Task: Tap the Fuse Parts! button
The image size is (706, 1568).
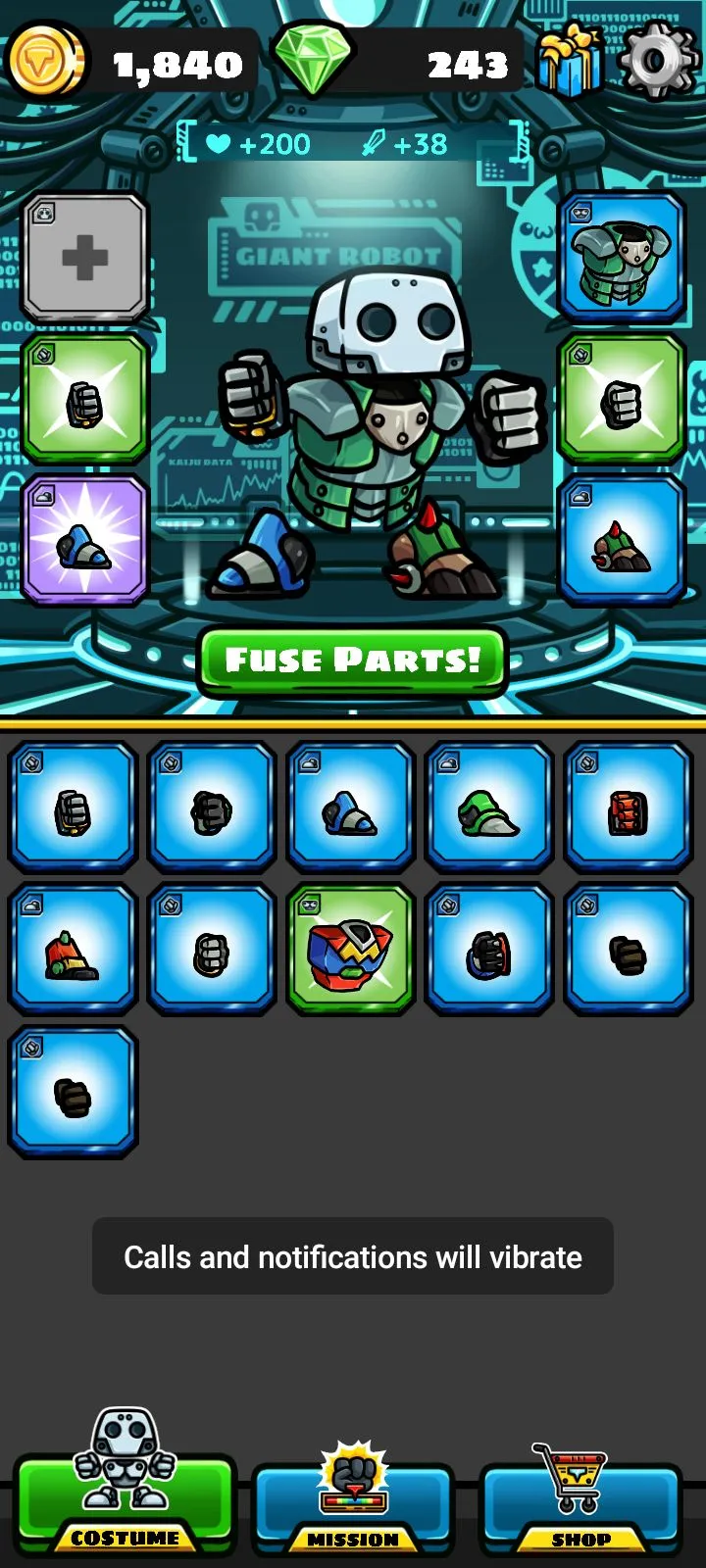Action: pyautogui.click(x=352, y=660)
